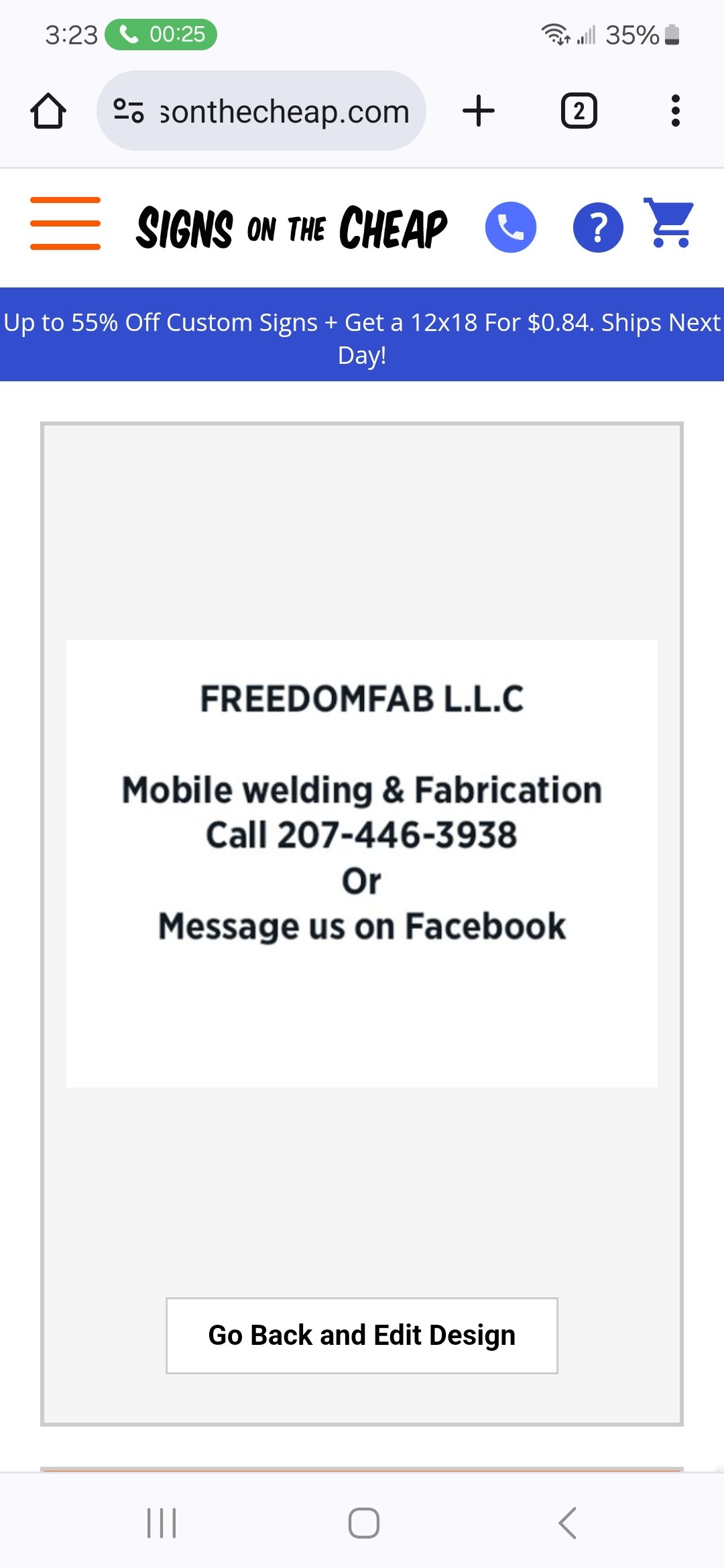Tap Go Back and Edit Design
724x1568 pixels.
point(362,1335)
